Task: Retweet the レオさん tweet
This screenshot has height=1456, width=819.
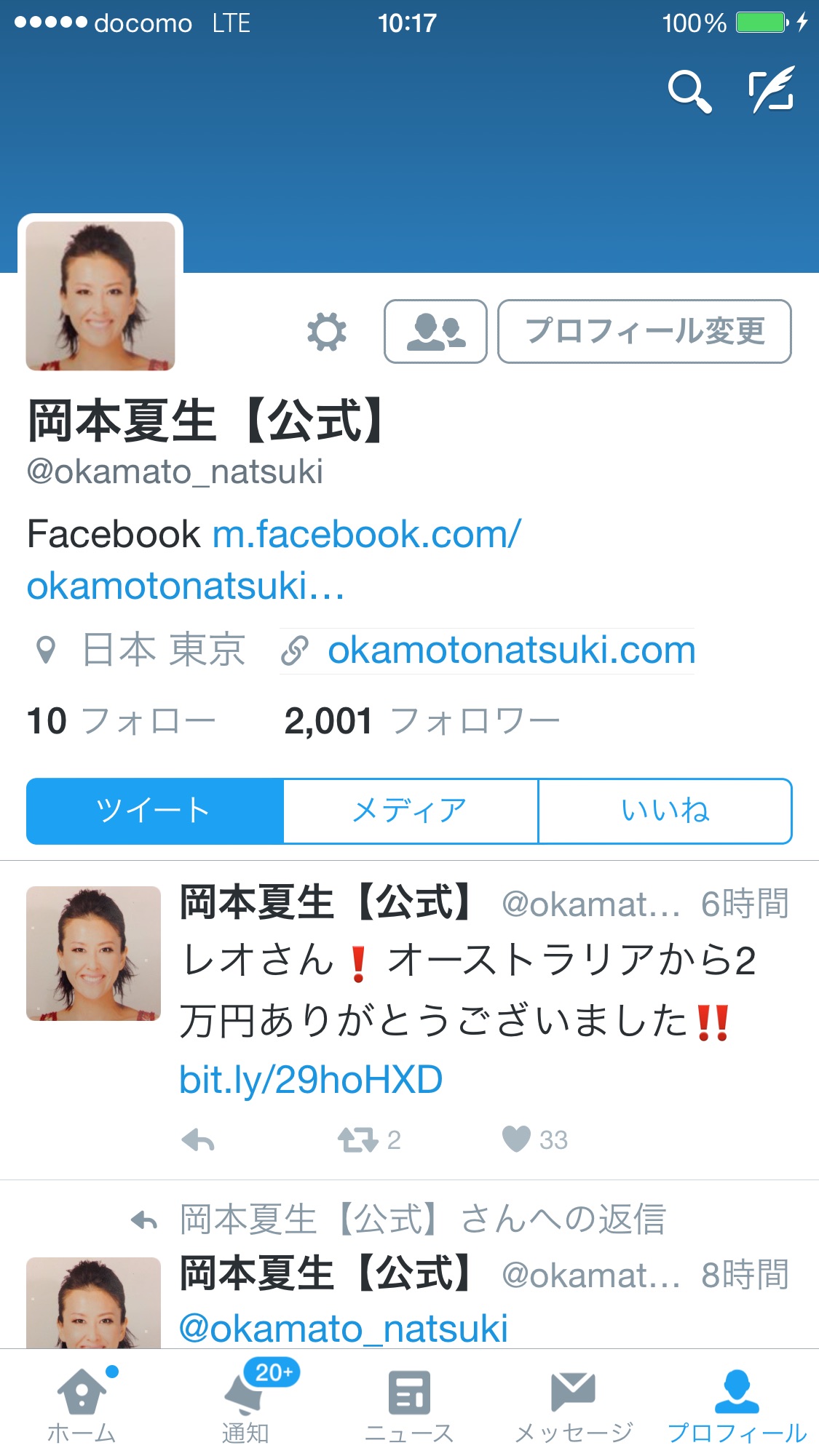Action: click(358, 1139)
